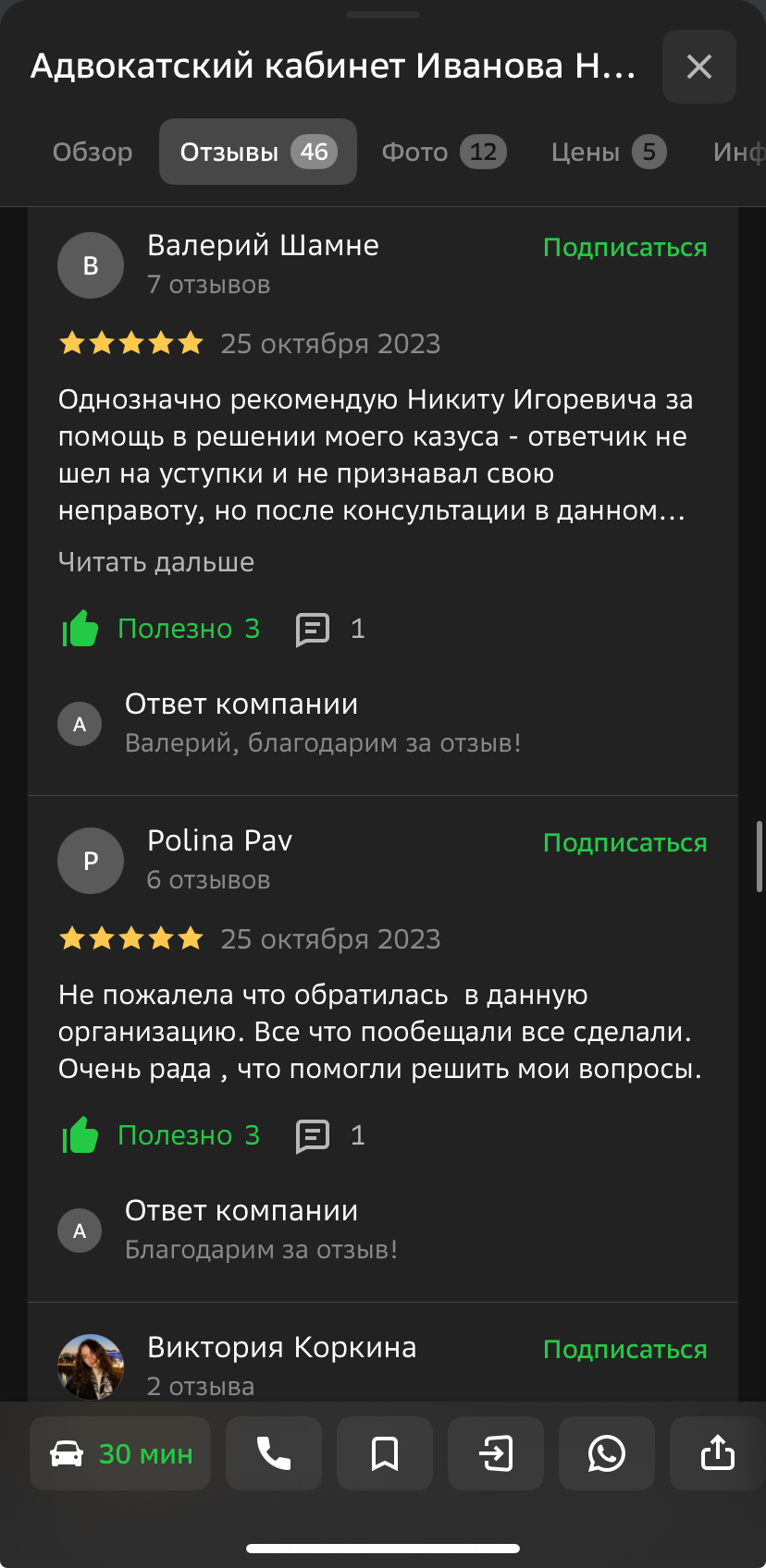This screenshot has width=766, height=1568.
Task: Mark Polina Pav's review as Полезно
Action: tap(161, 1135)
